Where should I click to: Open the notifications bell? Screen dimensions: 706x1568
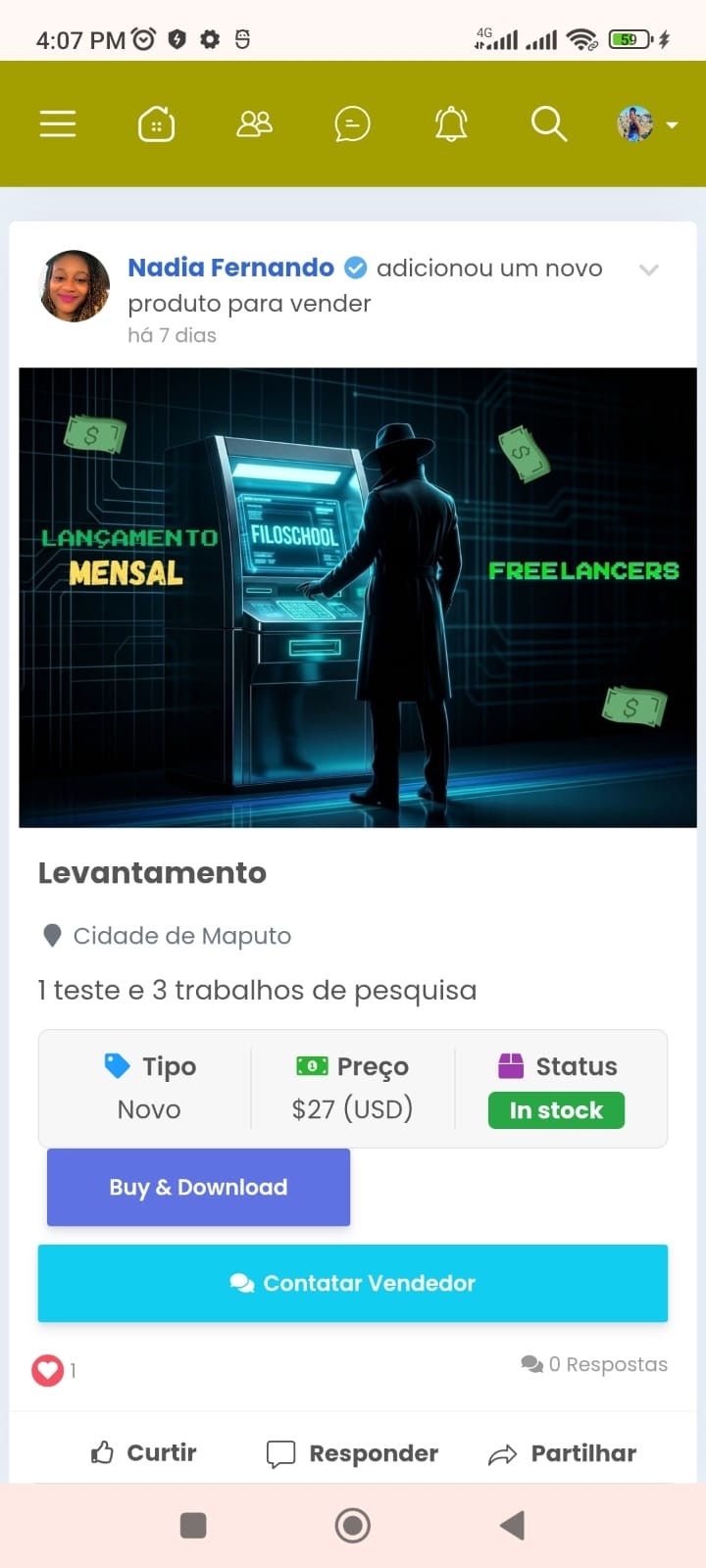point(451,124)
